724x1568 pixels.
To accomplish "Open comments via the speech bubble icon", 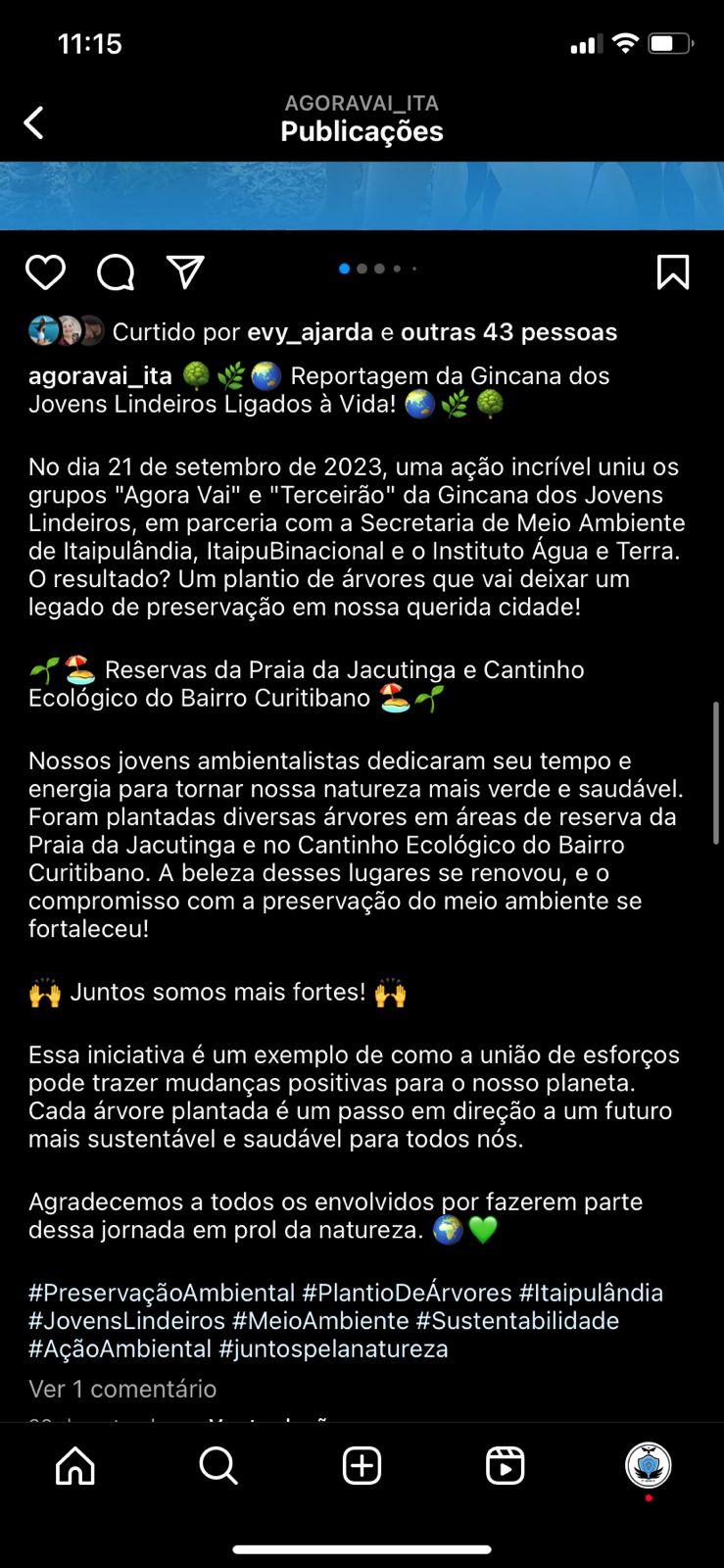I will [x=116, y=272].
